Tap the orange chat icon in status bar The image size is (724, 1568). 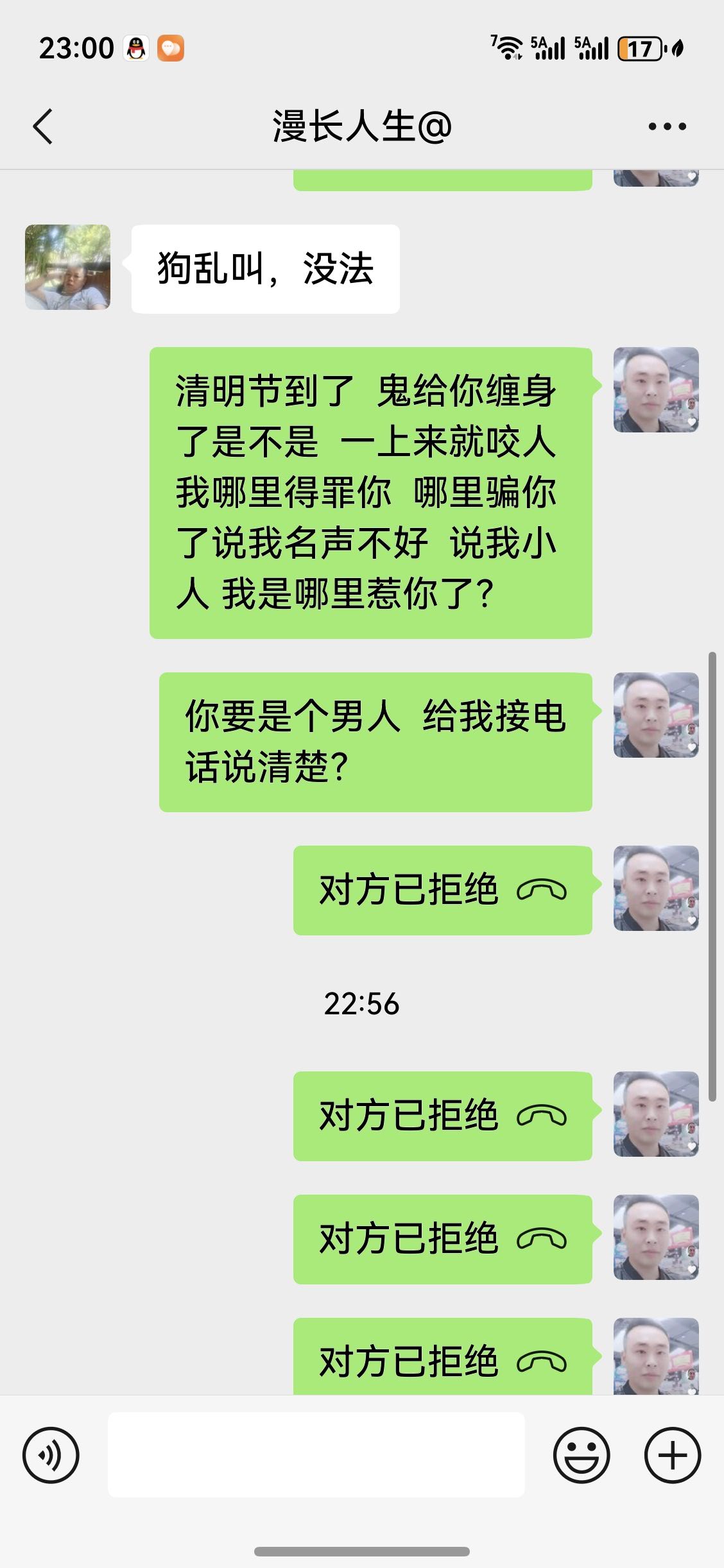click(171, 46)
